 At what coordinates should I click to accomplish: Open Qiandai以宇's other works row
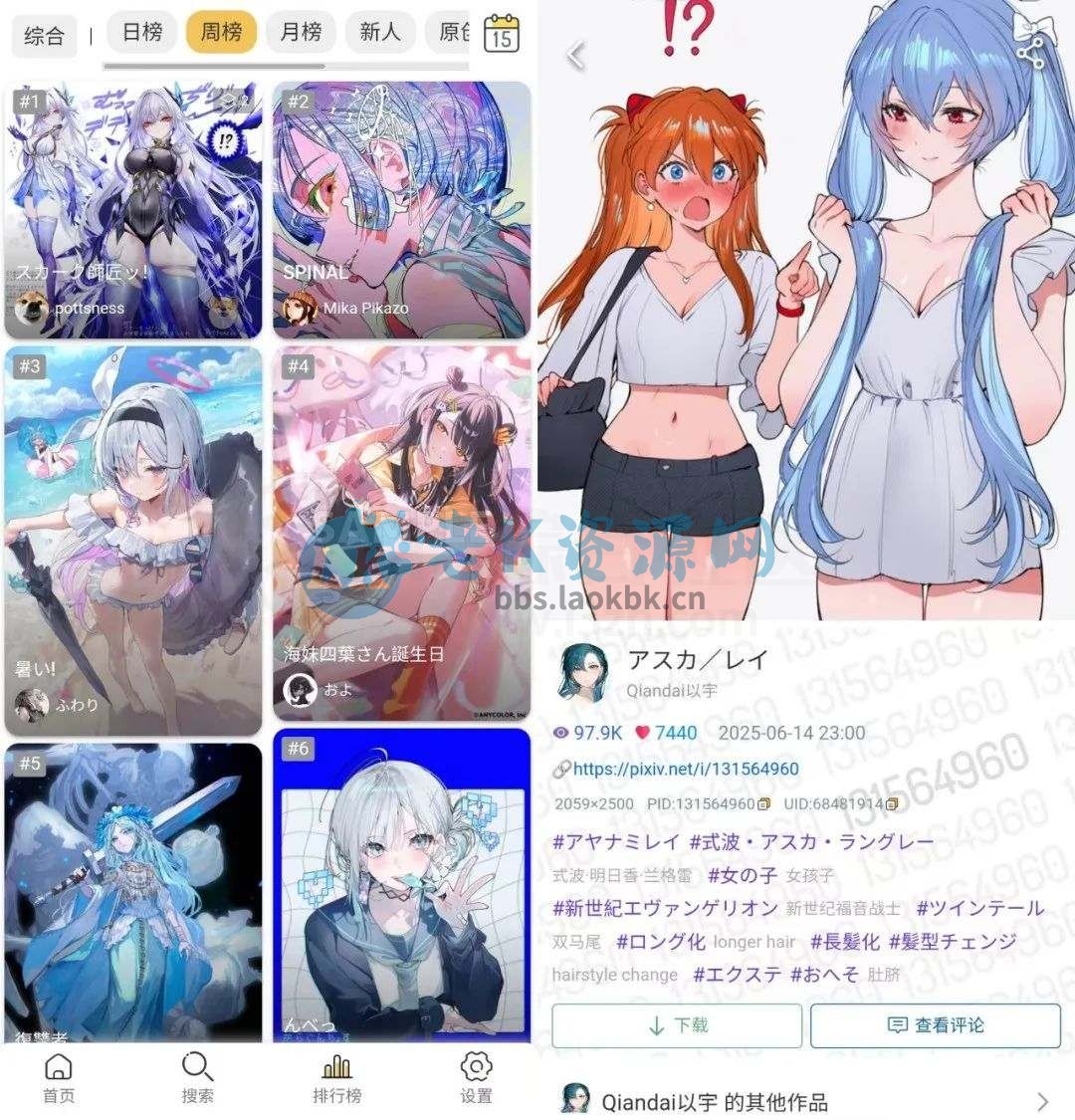pos(806,1101)
